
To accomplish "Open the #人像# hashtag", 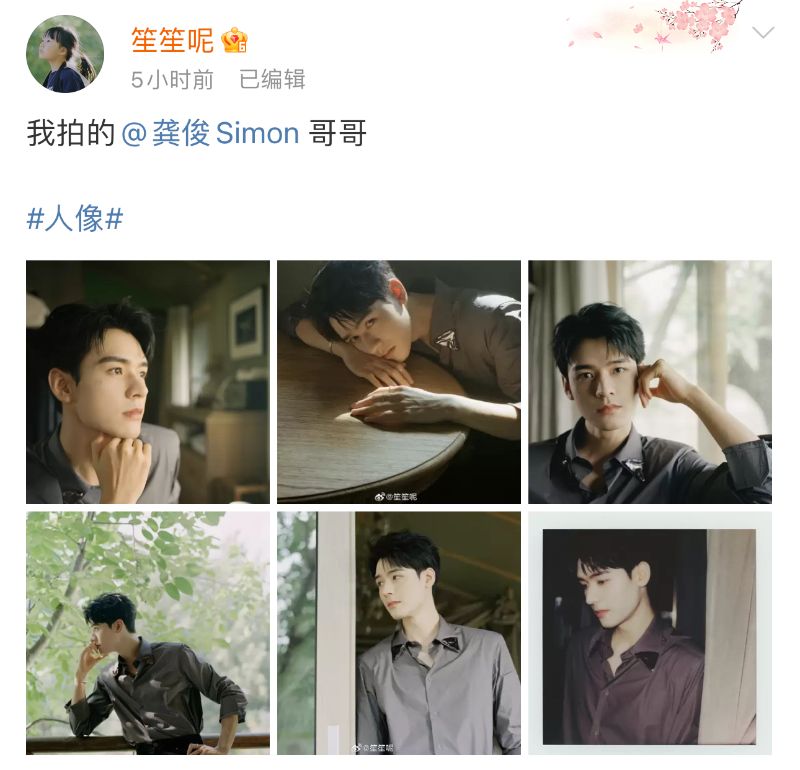I will pos(75,218).
